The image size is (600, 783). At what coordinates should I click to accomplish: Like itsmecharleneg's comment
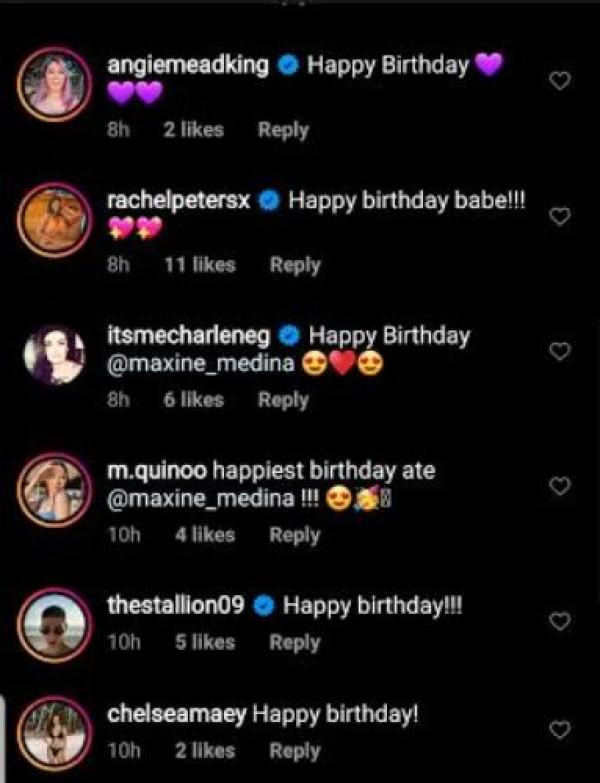(x=560, y=351)
